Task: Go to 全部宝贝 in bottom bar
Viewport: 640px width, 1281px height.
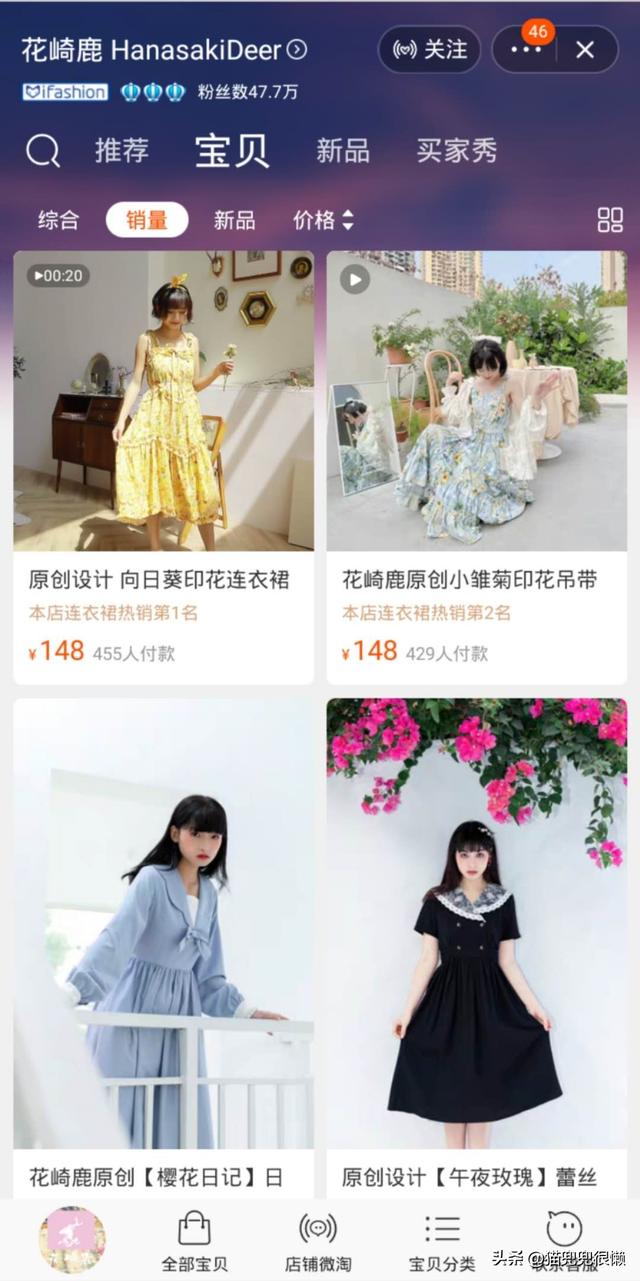Action: (x=194, y=1240)
